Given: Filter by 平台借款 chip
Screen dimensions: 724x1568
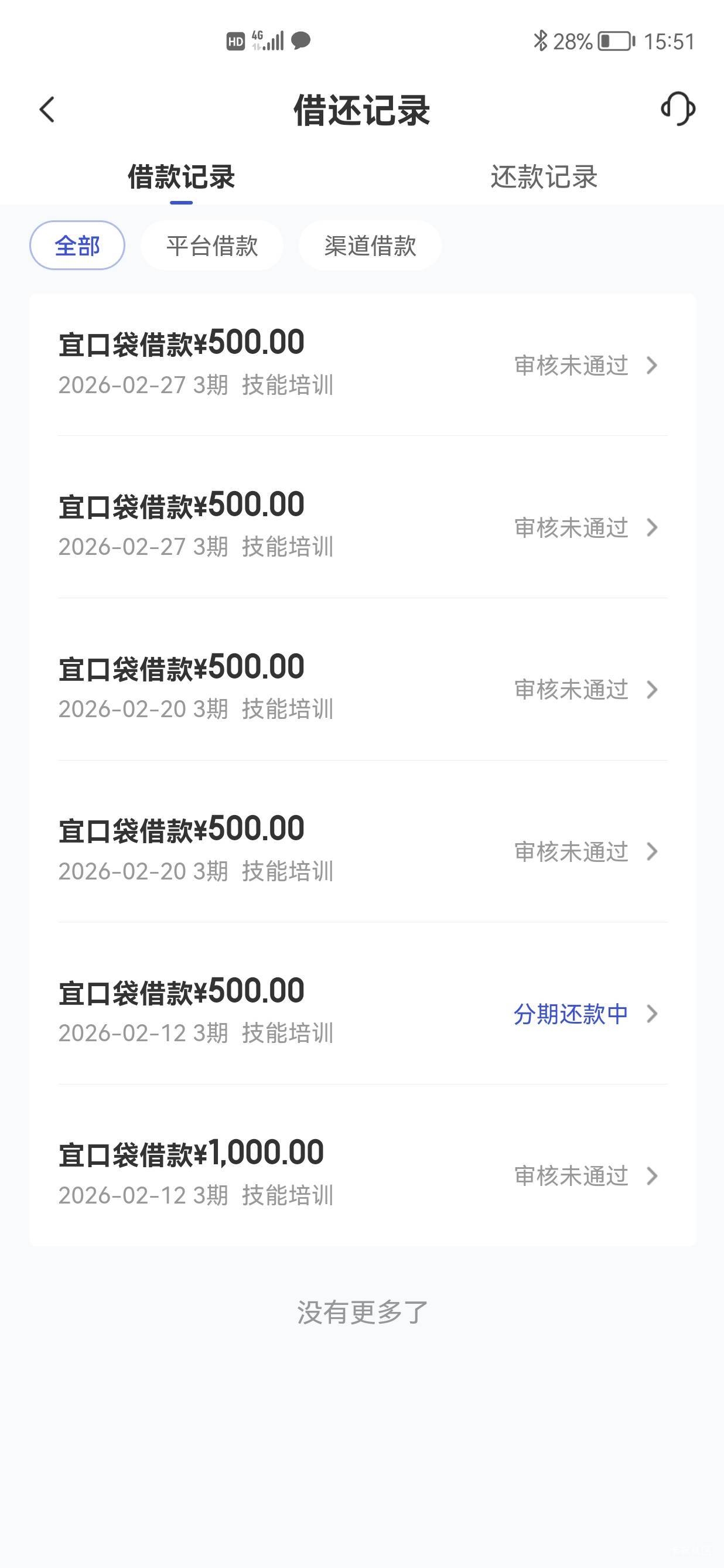Looking at the screenshot, I should coord(211,246).
